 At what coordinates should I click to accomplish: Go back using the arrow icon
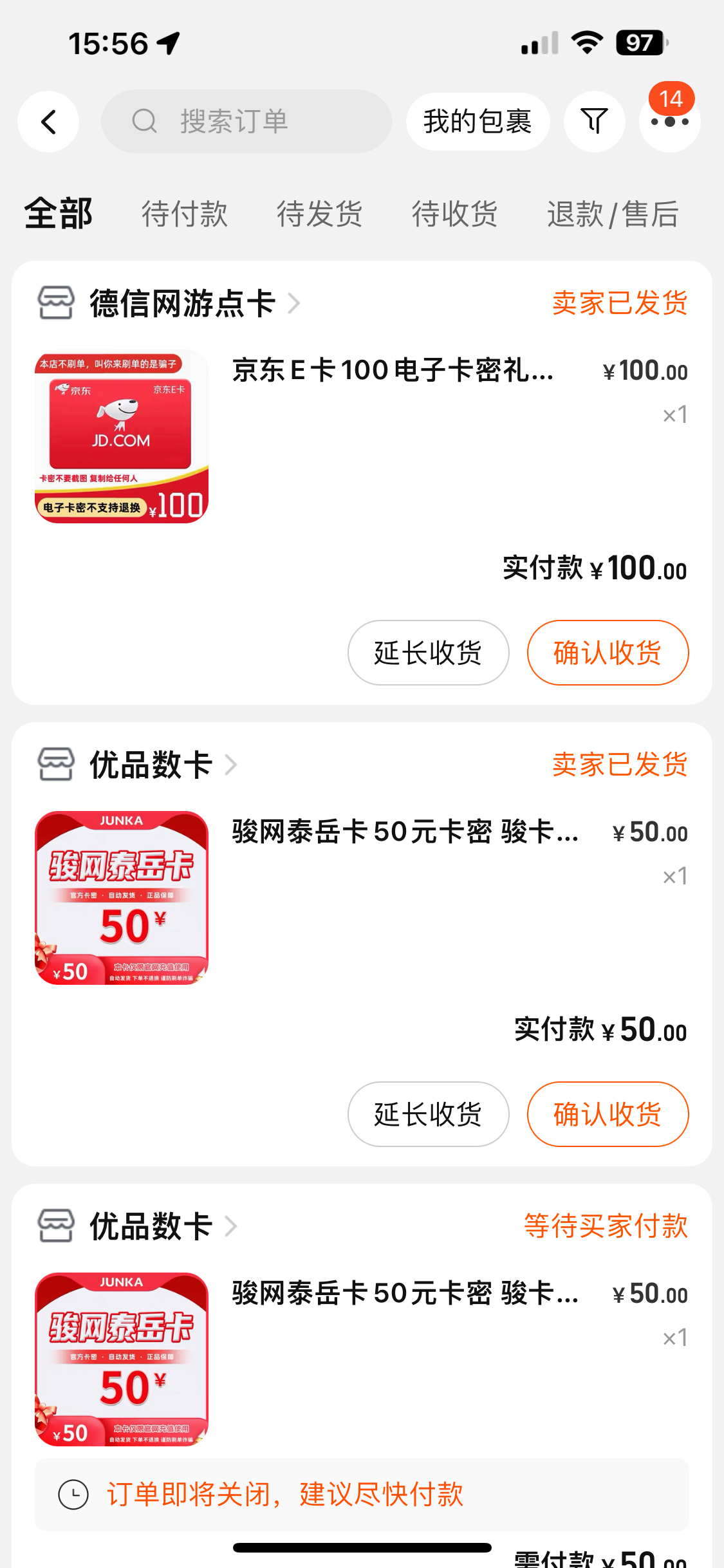tap(48, 122)
